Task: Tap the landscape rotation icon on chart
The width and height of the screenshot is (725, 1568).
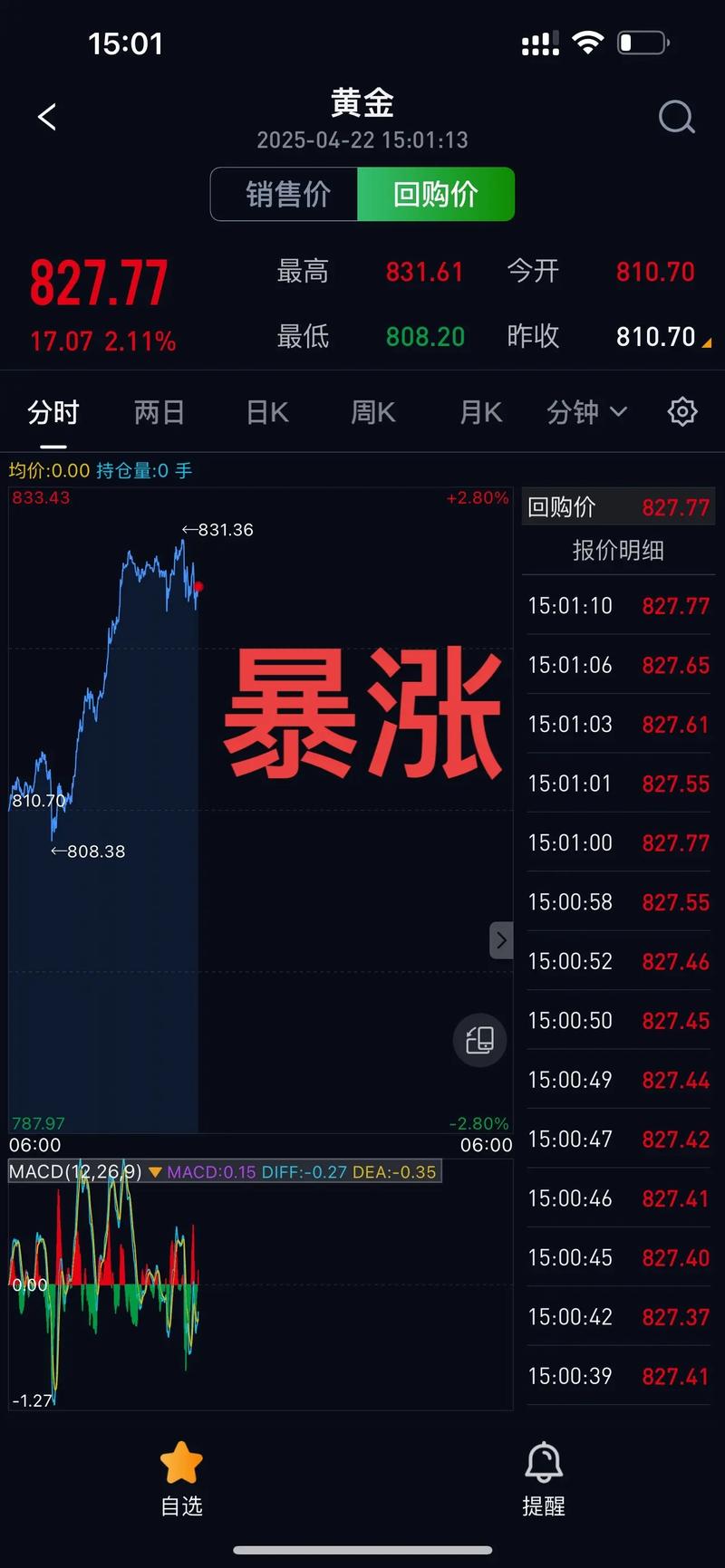Action: (x=479, y=1040)
